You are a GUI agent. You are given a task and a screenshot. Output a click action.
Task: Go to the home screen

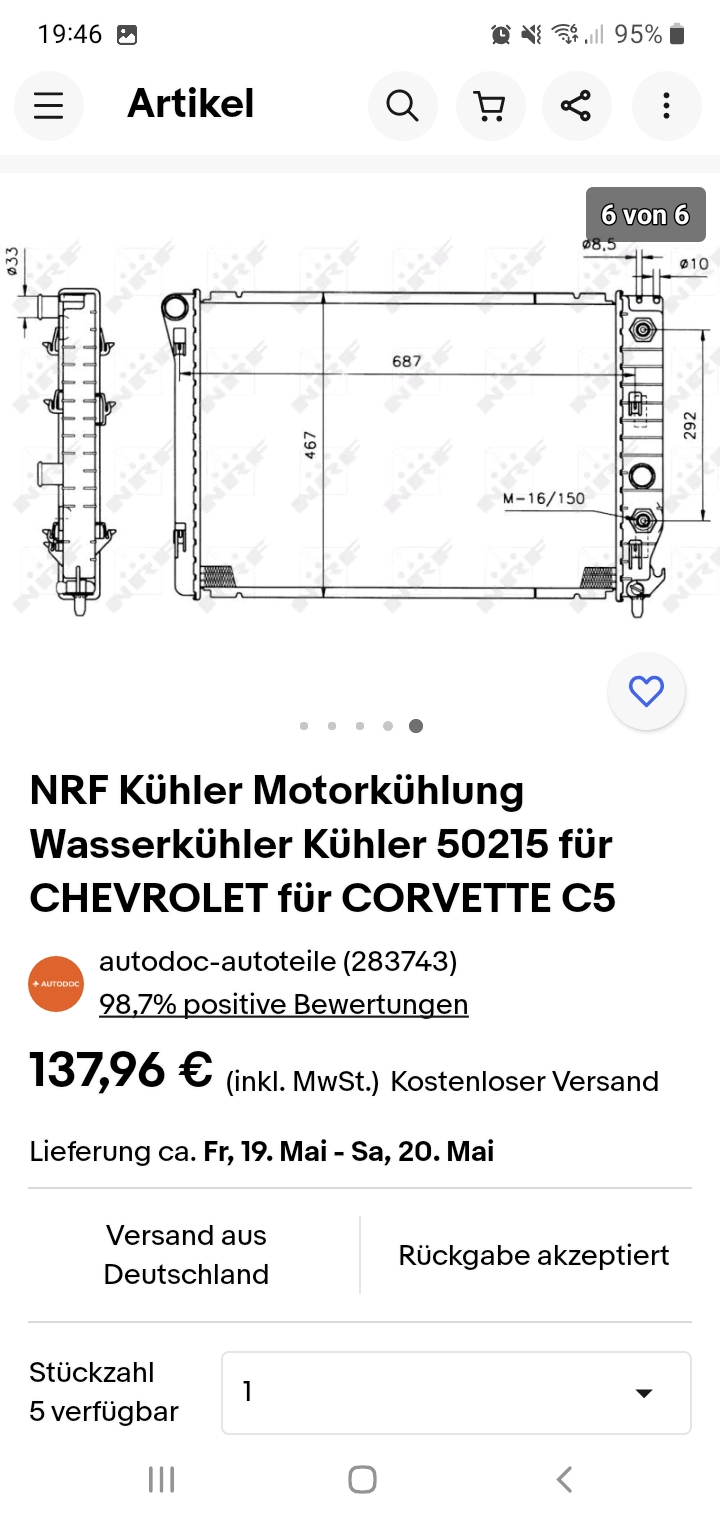pos(361,1479)
